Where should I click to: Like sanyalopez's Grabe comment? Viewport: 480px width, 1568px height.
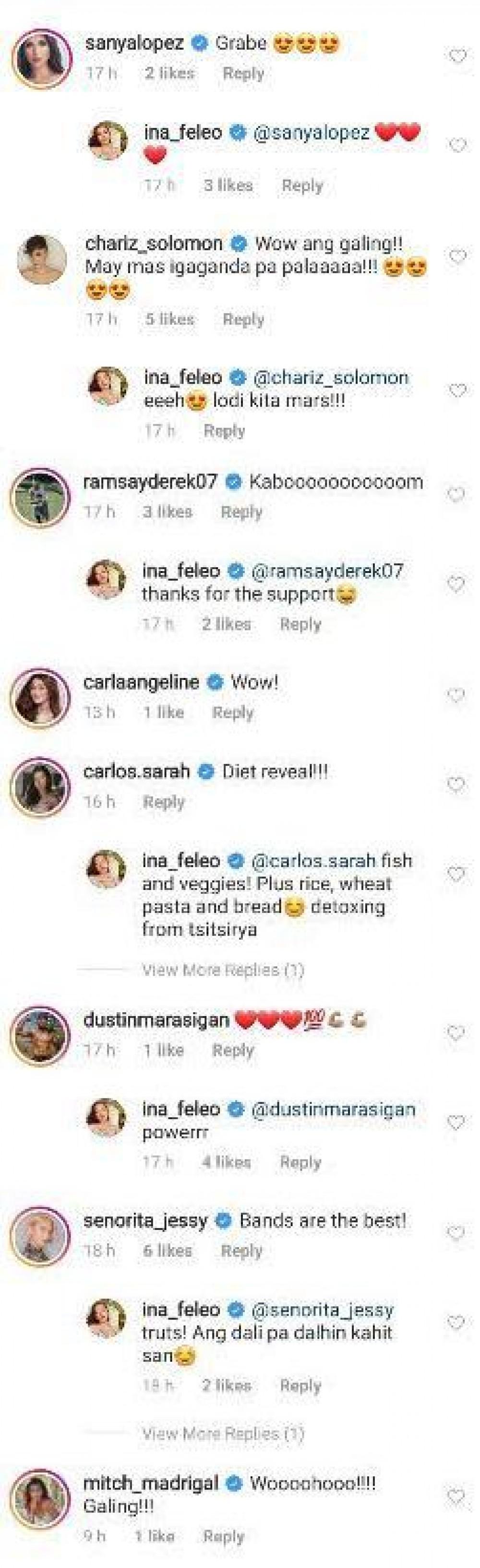coord(457,57)
